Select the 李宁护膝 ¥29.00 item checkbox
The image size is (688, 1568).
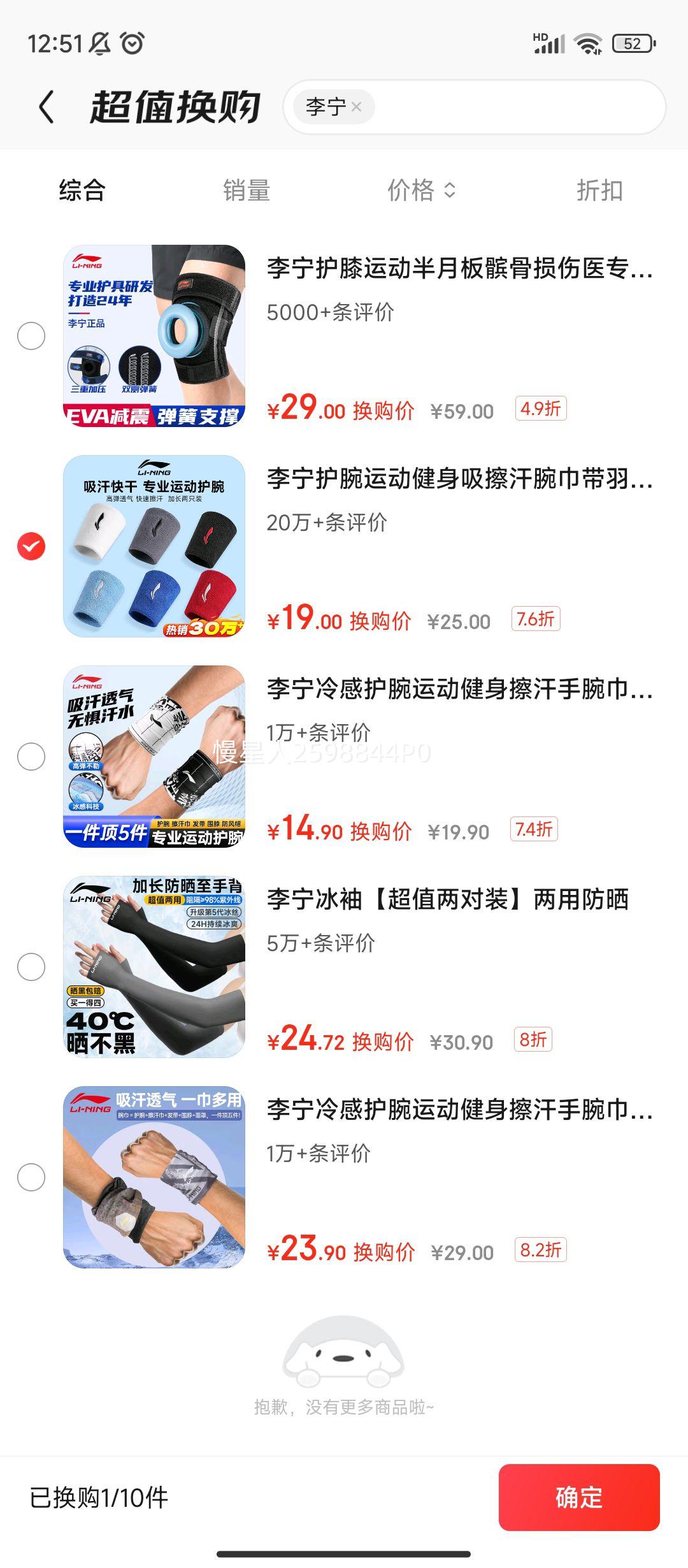click(31, 336)
